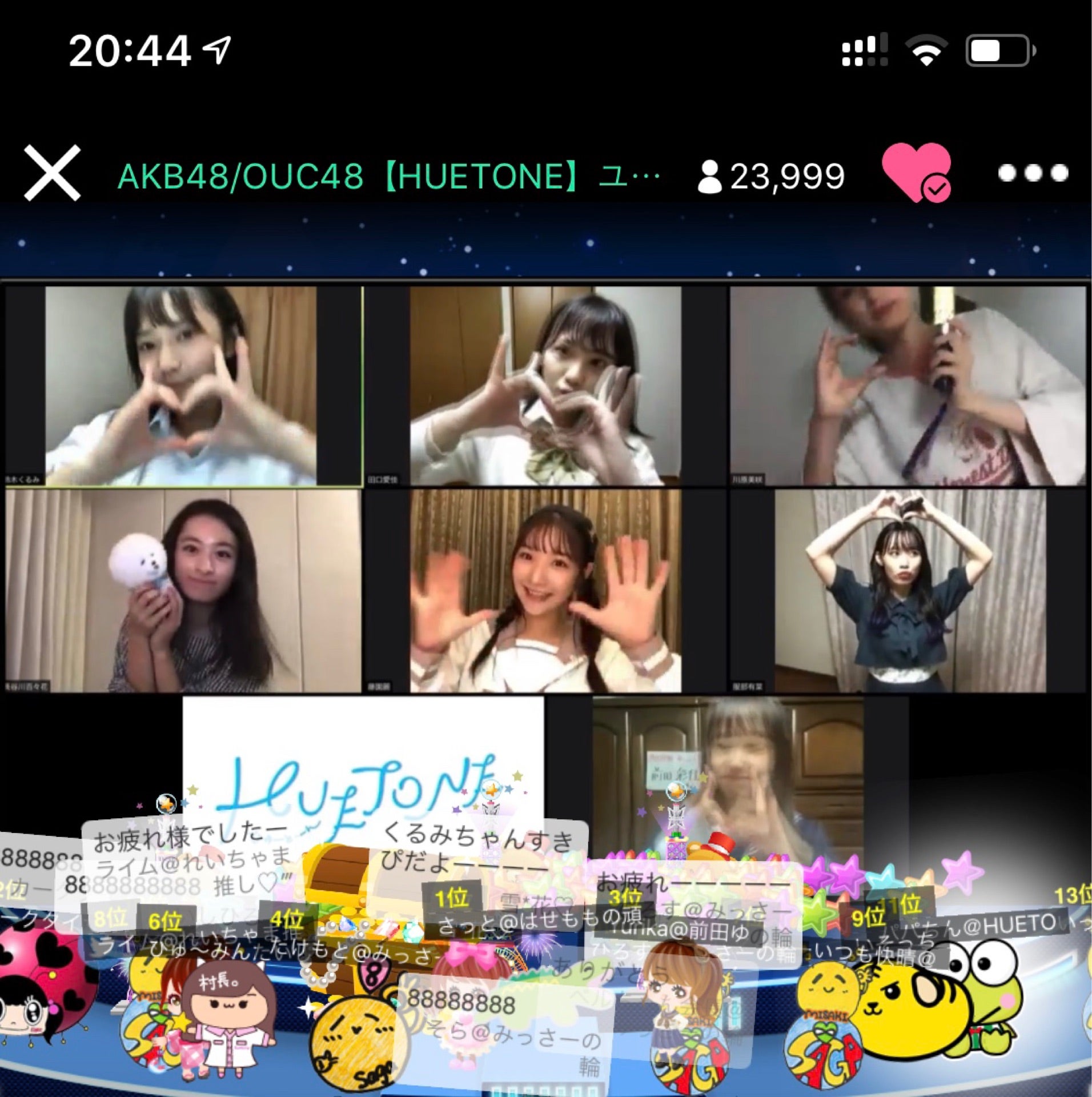Open the AKB48/OUC48 HUETONE room title
The width and height of the screenshot is (1092, 1097).
point(388,175)
